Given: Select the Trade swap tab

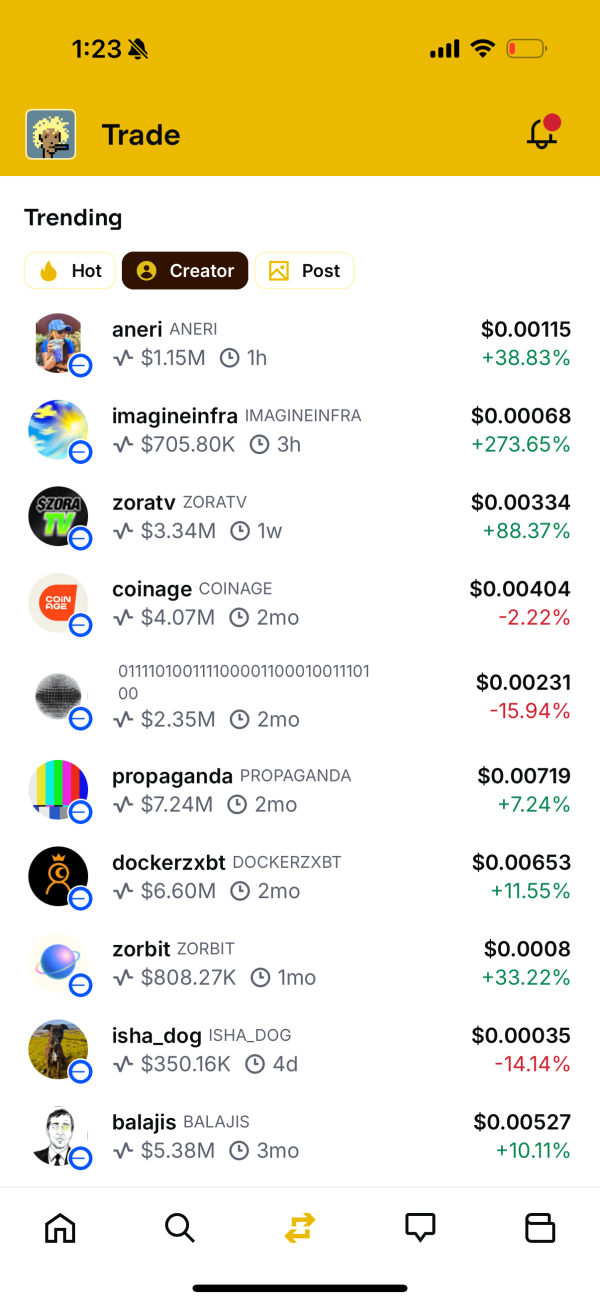Looking at the screenshot, I should coord(300,1228).
